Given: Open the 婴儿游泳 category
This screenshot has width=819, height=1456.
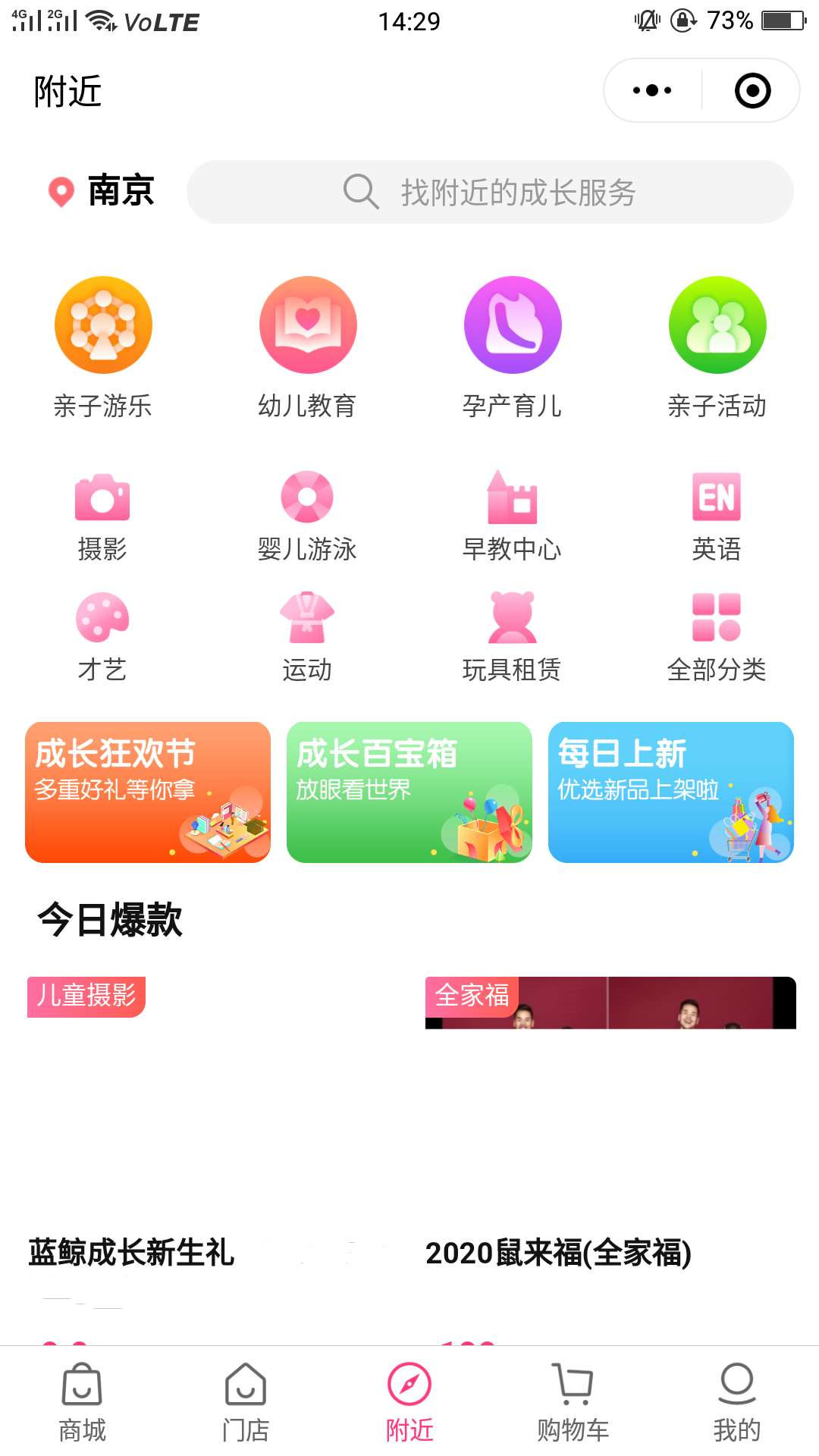Looking at the screenshot, I should point(307,516).
